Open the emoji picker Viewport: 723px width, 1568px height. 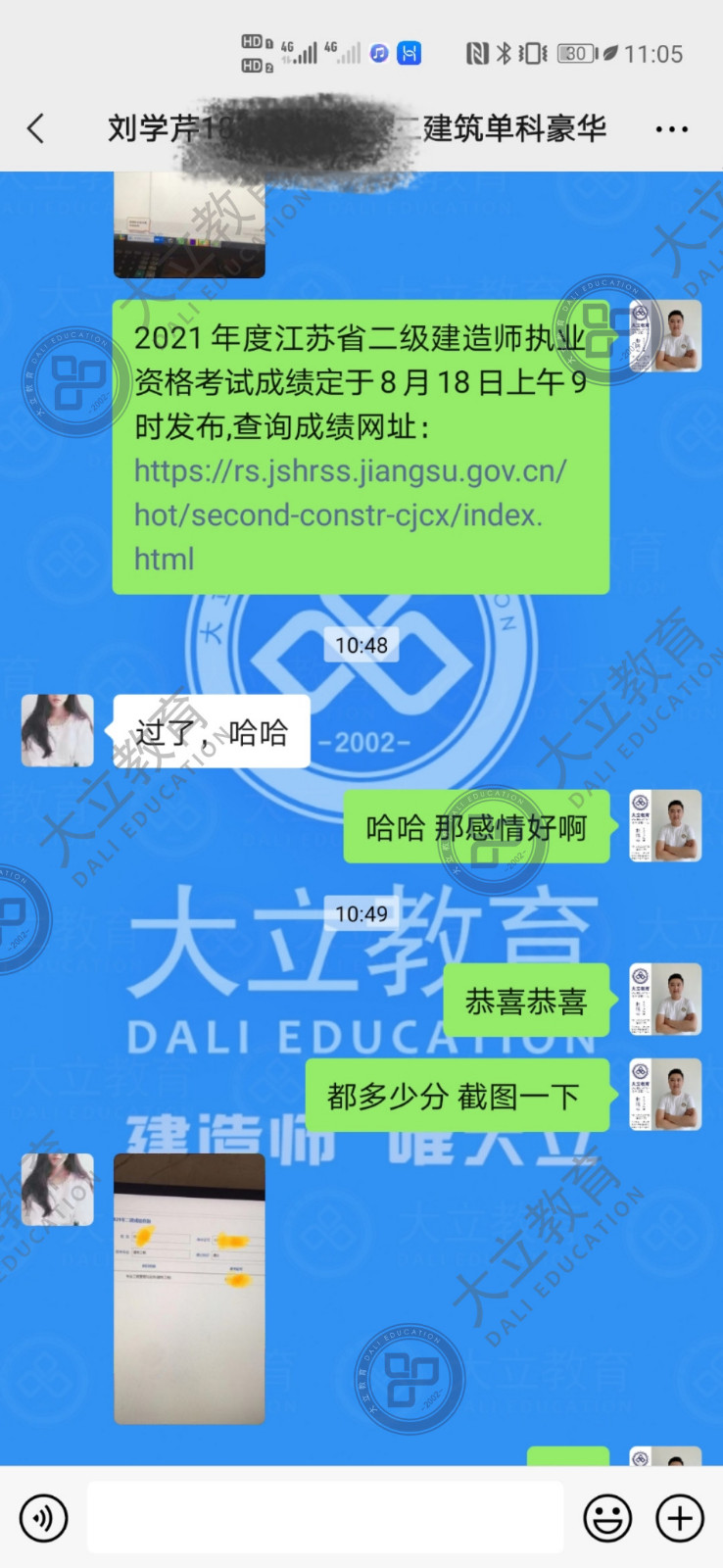tap(607, 1518)
